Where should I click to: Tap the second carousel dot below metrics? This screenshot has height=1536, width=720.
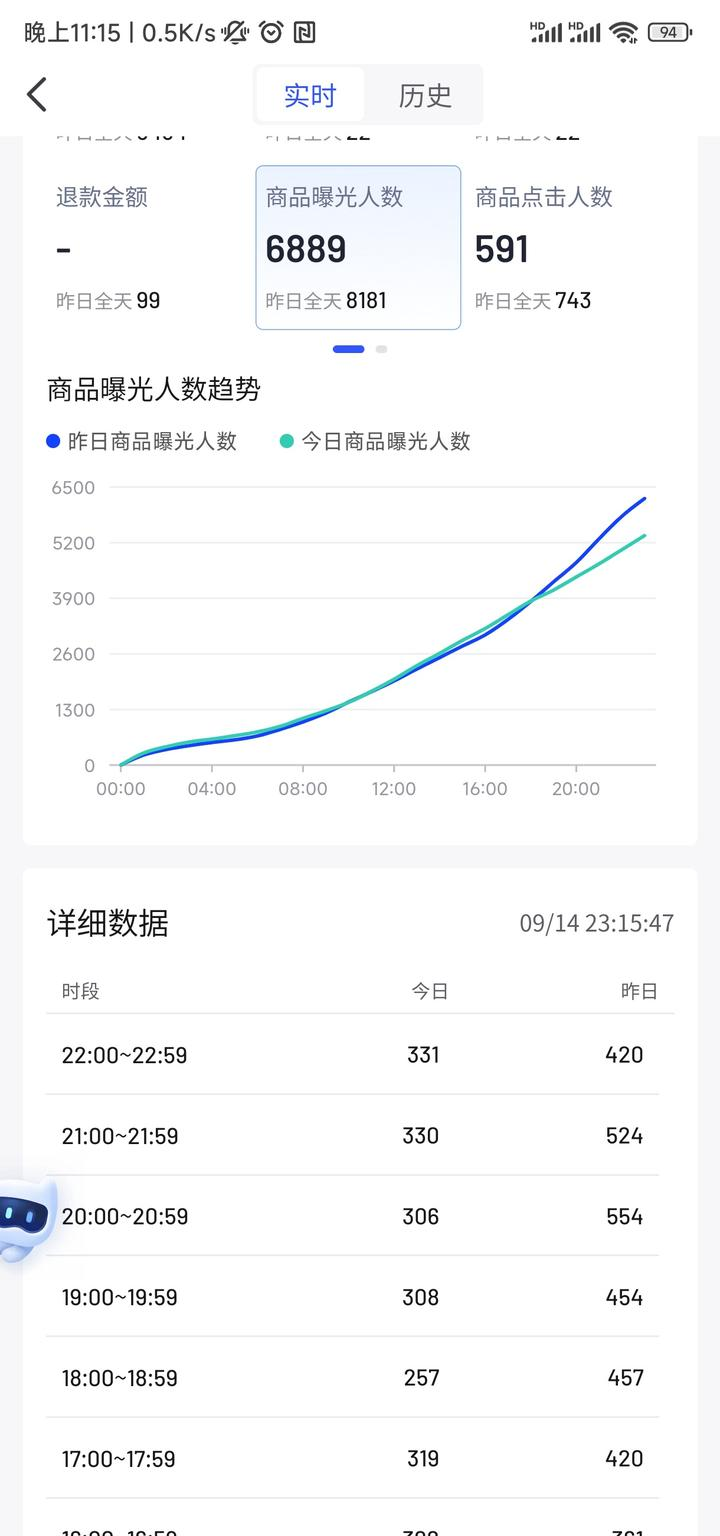pyautogui.click(x=381, y=349)
